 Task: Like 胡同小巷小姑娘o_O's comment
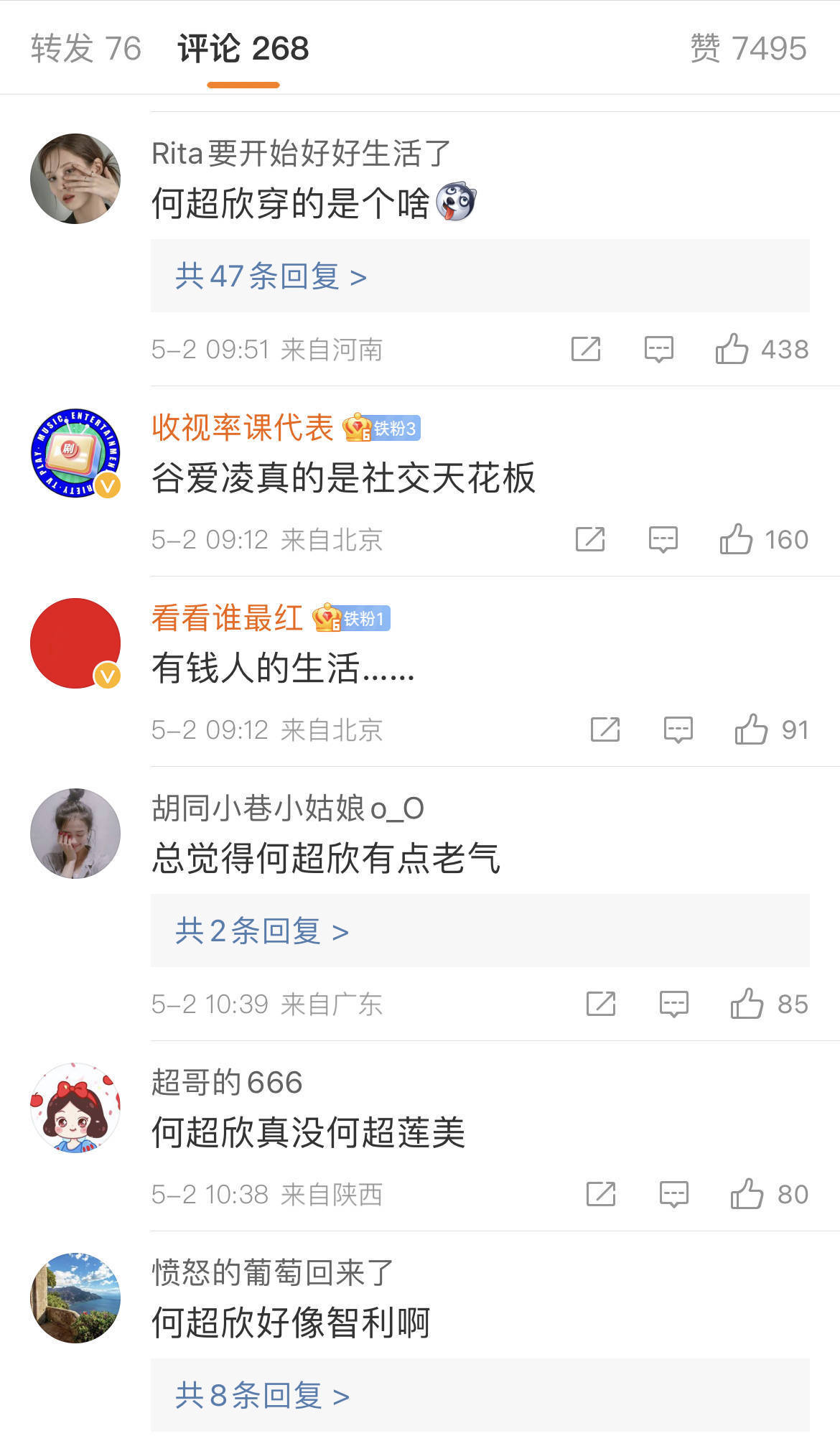click(747, 1004)
